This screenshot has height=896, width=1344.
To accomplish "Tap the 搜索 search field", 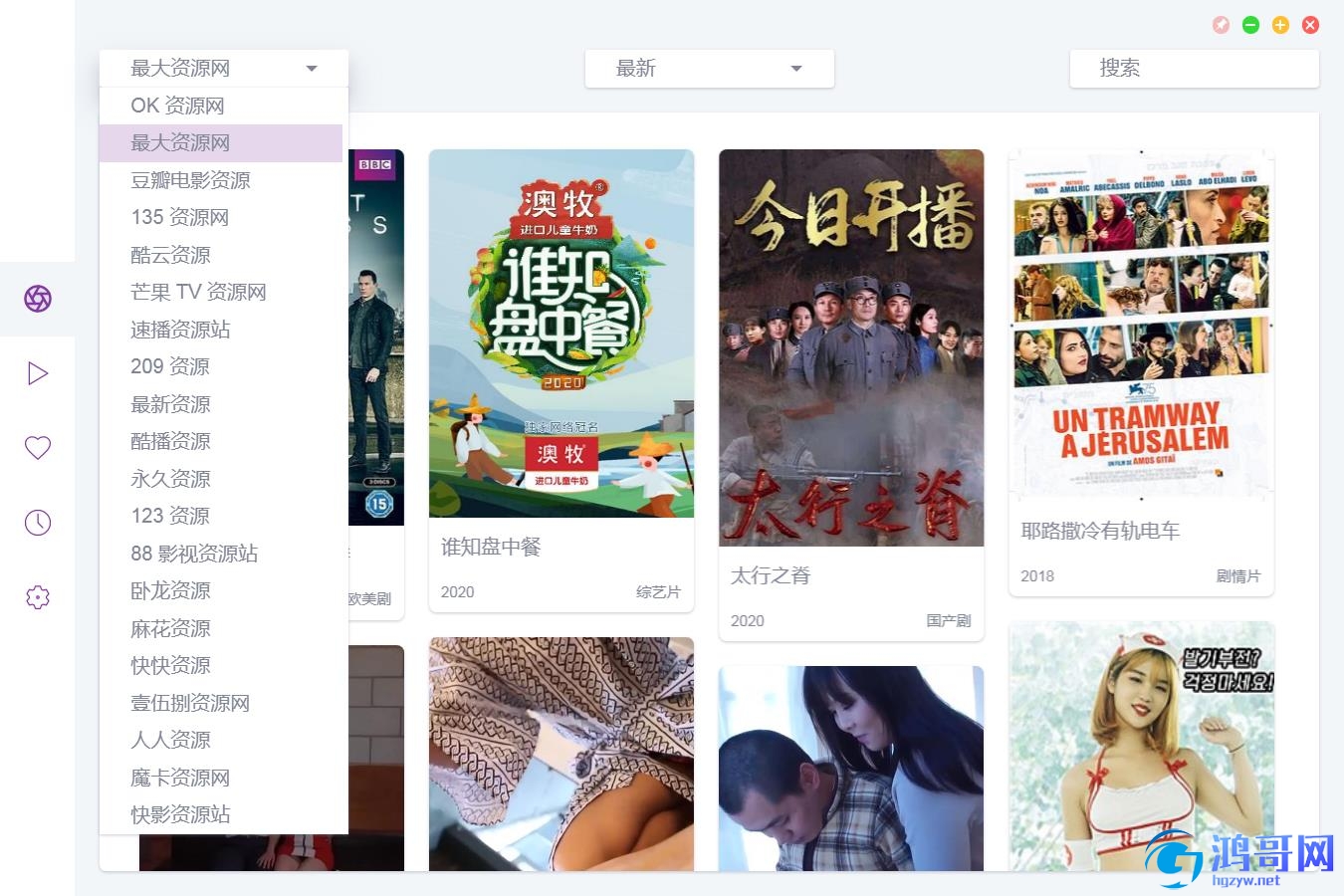I will pos(1194,69).
